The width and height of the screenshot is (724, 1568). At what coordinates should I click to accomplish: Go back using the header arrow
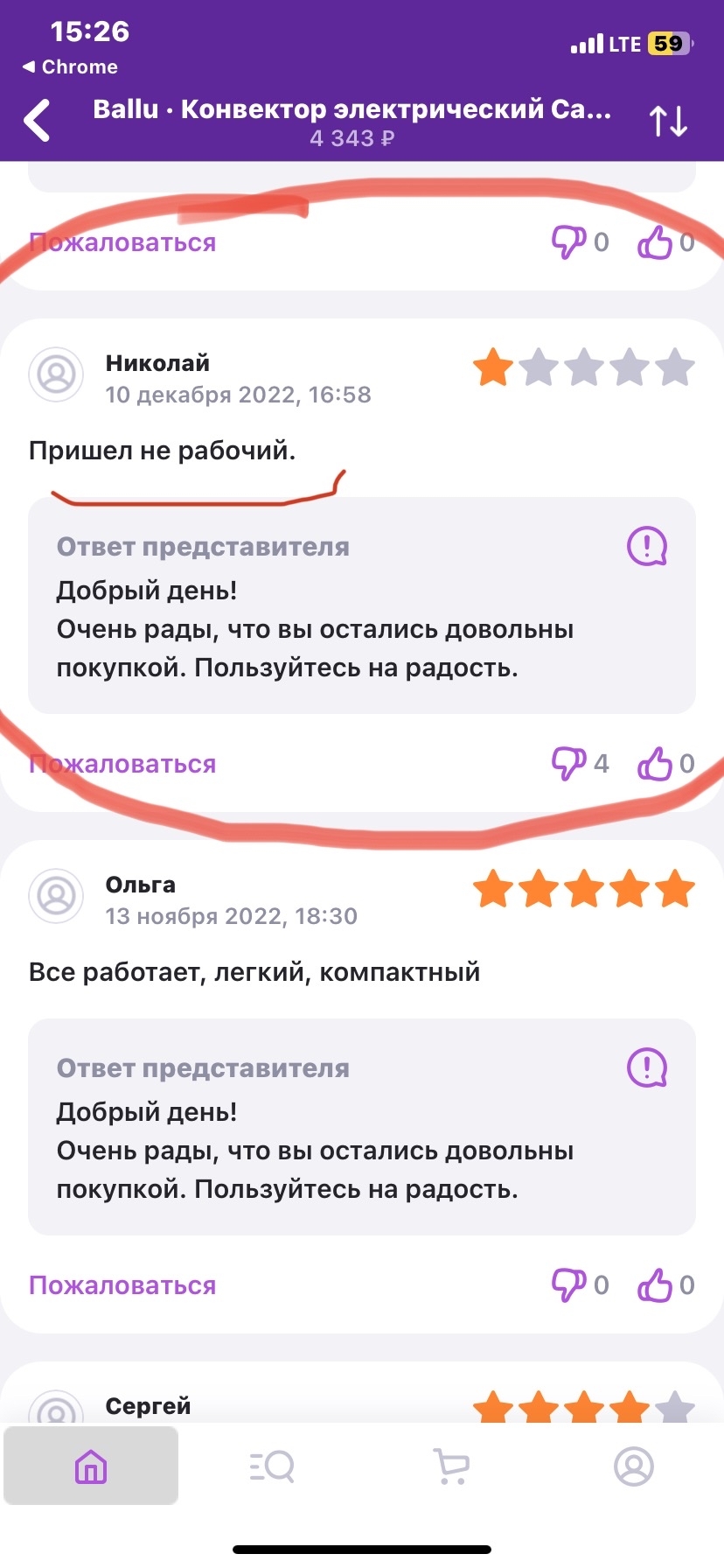[38, 120]
